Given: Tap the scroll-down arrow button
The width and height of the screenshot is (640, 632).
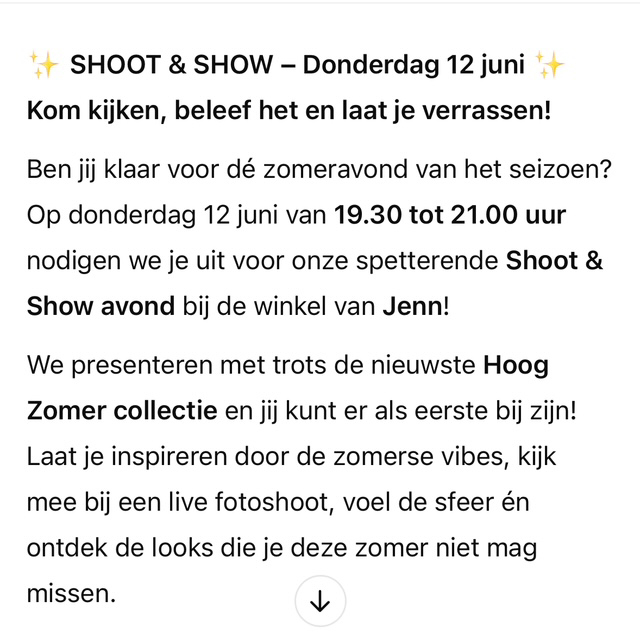Looking at the screenshot, I should (320, 601).
